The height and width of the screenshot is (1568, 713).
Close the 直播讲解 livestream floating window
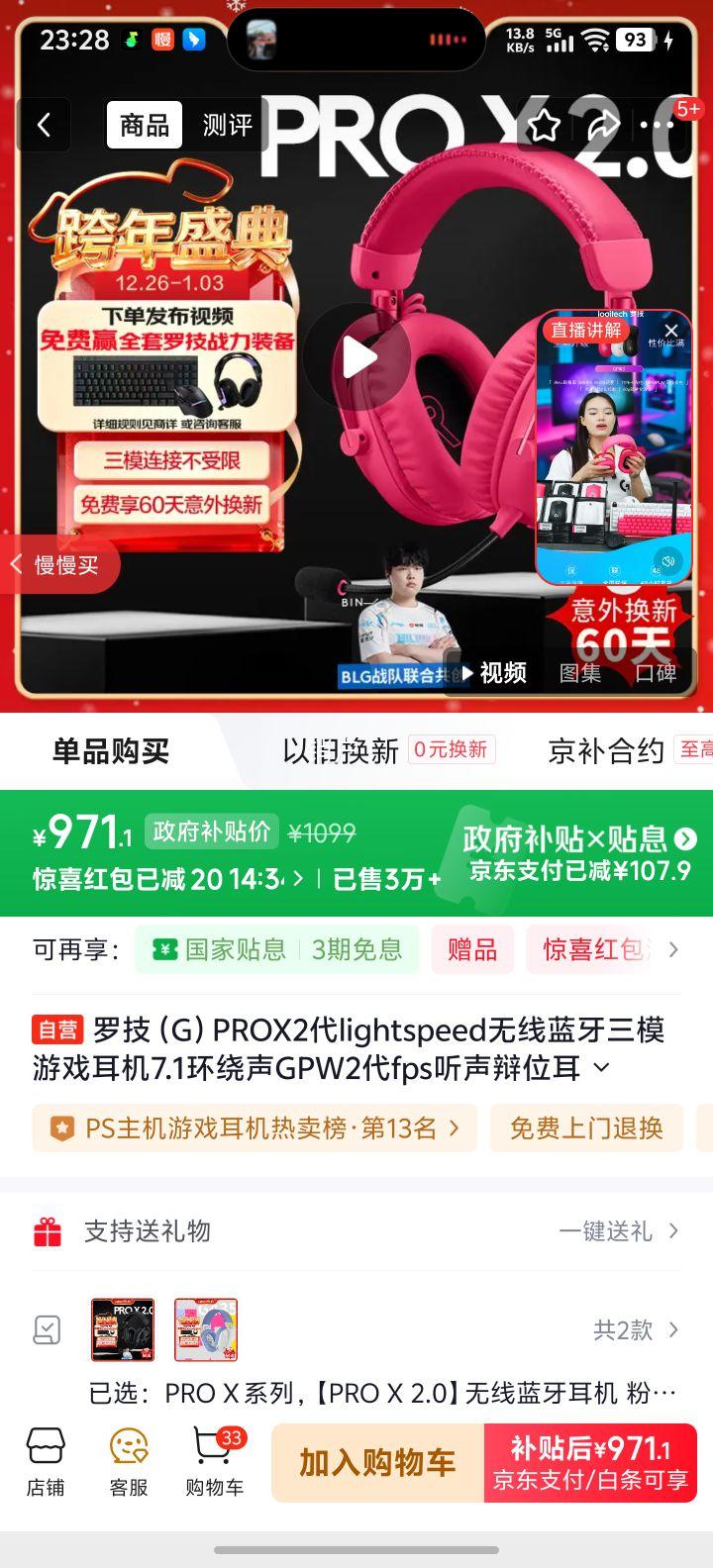point(671,330)
